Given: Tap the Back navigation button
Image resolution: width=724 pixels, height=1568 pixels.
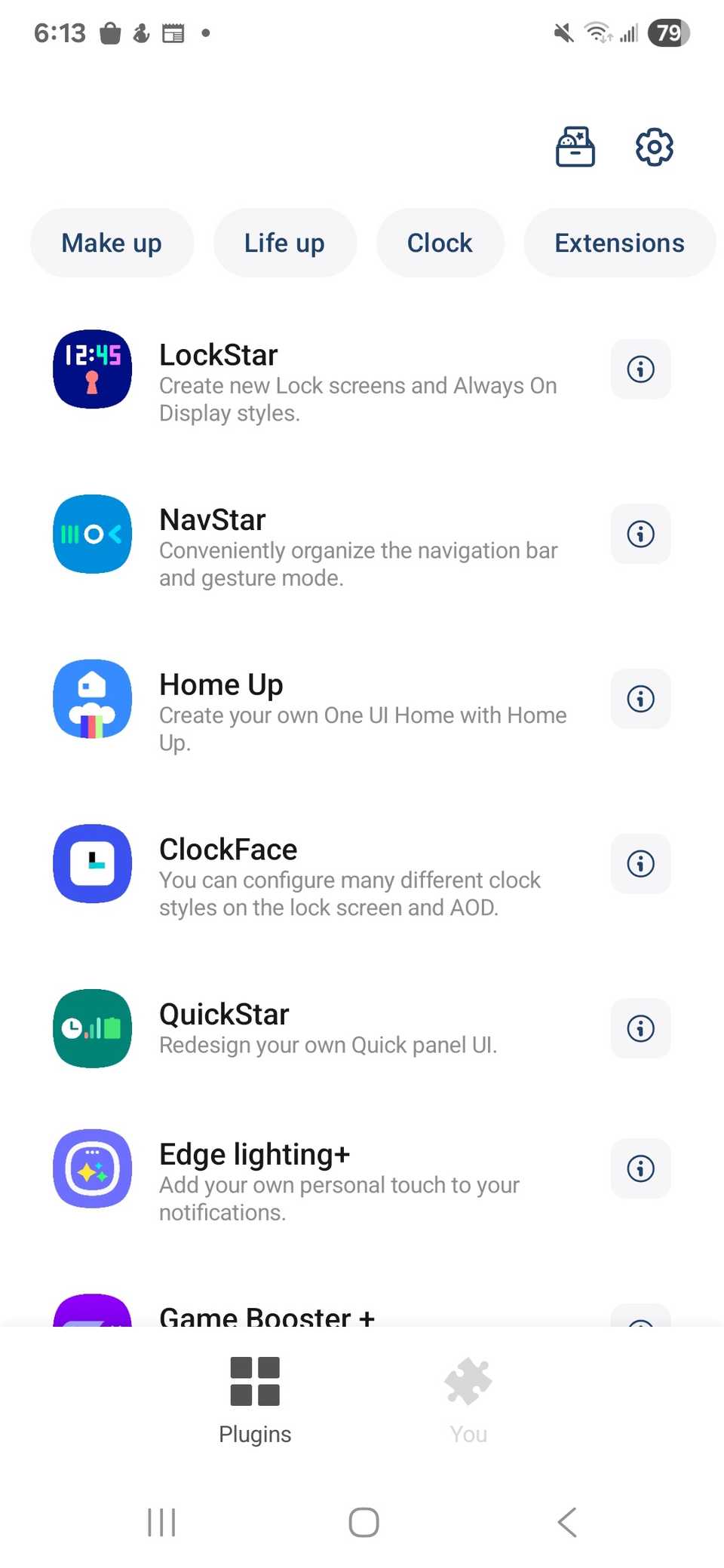Looking at the screenshot, I should tap(567, 1521).
